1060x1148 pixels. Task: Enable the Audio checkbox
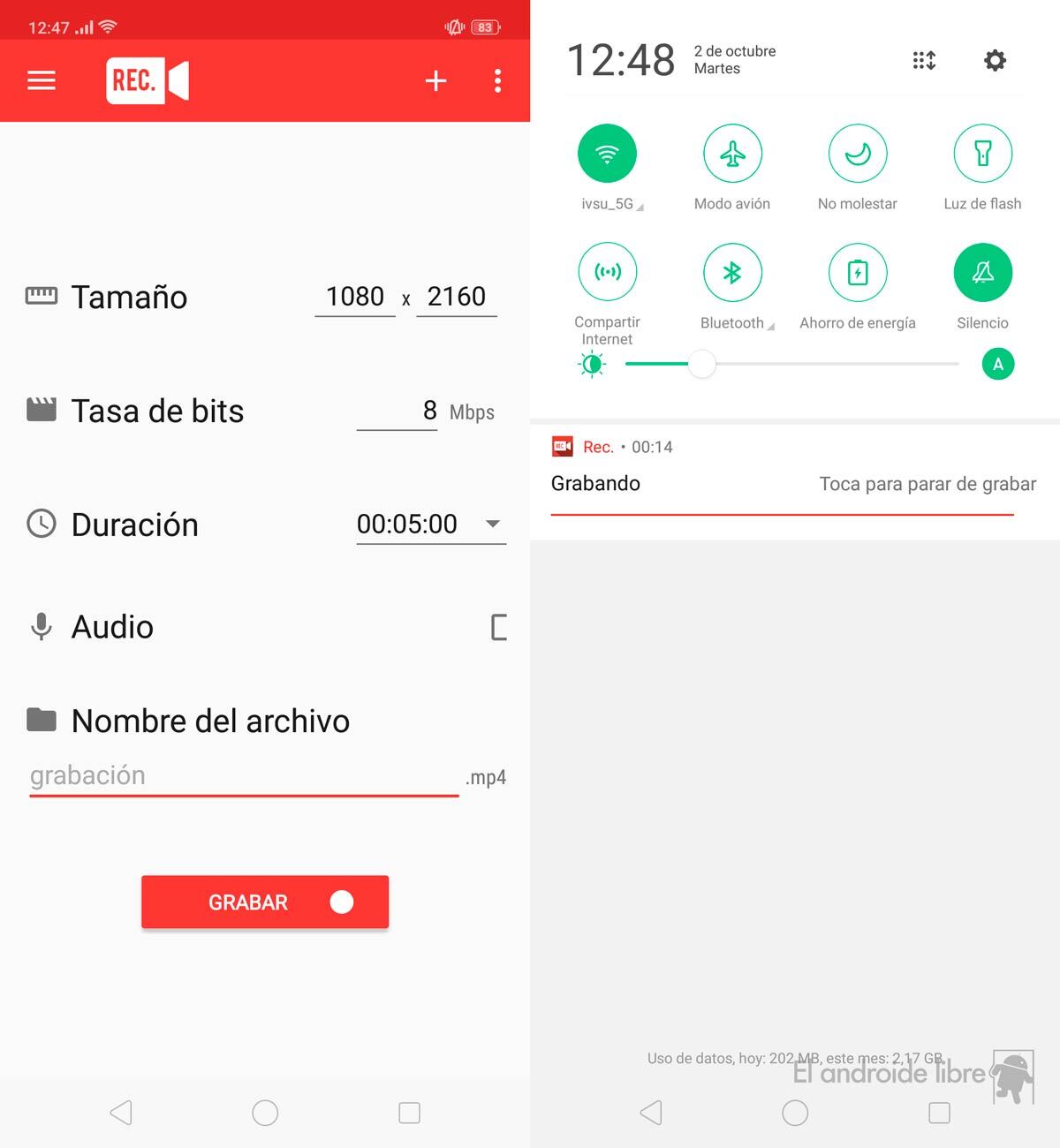coord(499,627)
